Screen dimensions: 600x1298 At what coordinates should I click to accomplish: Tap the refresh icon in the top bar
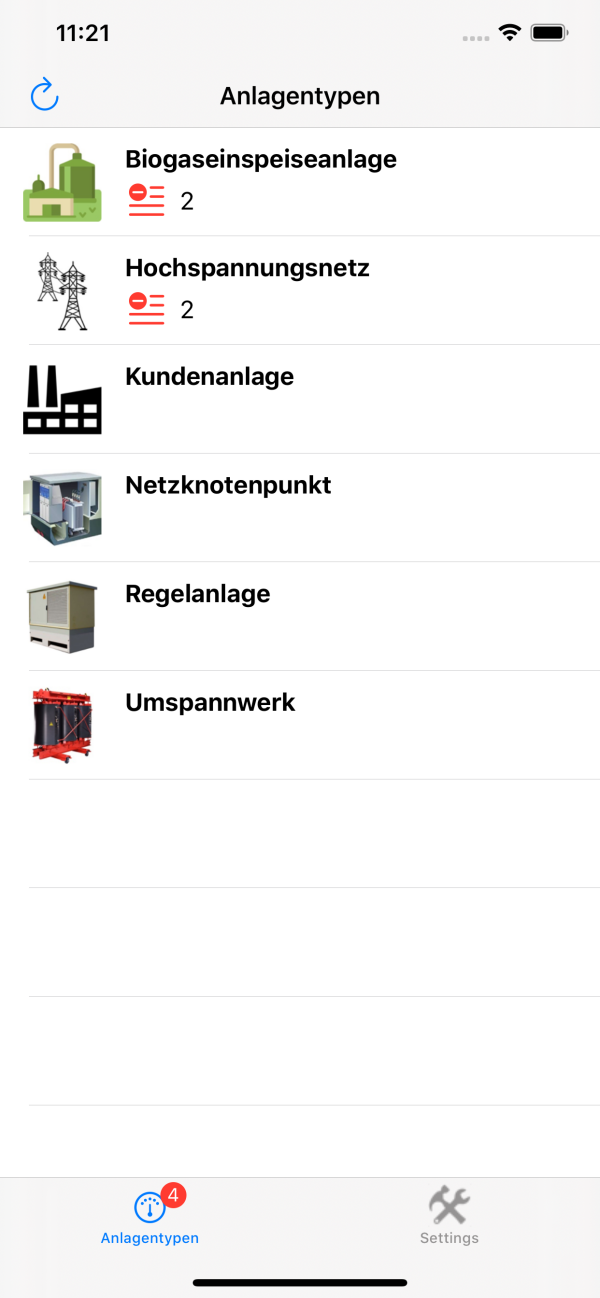45,96
